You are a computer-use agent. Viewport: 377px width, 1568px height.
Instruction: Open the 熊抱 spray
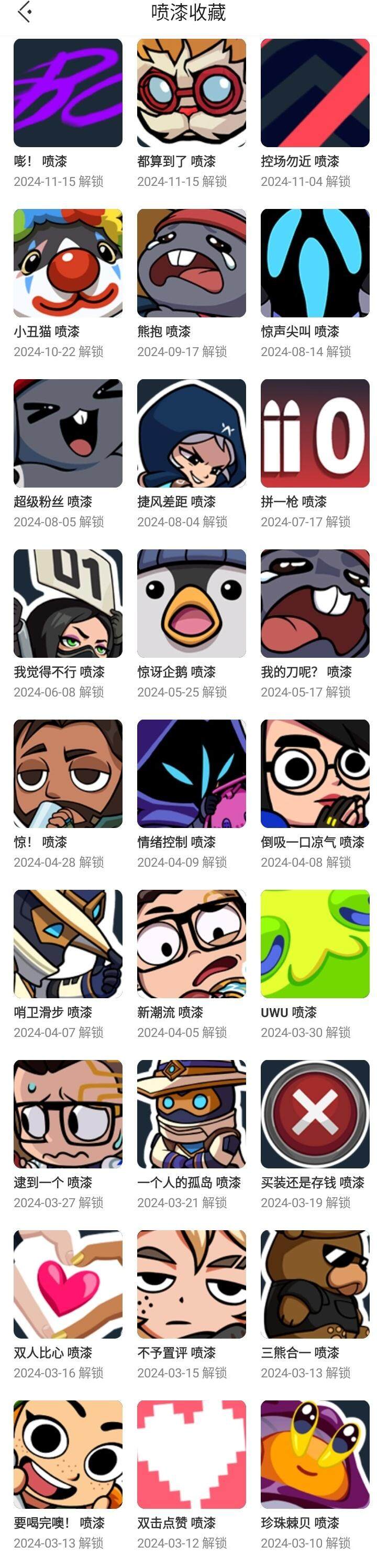tap(191, 263)
